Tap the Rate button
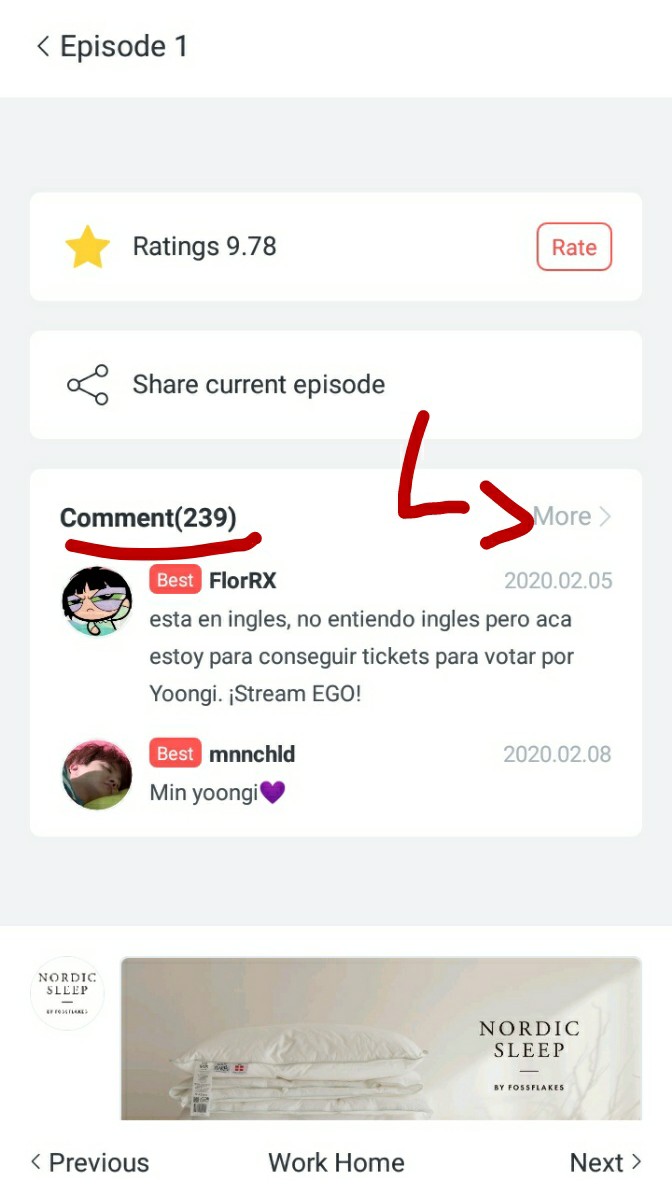Viewport: 672px width, 1197px height. 573,247
